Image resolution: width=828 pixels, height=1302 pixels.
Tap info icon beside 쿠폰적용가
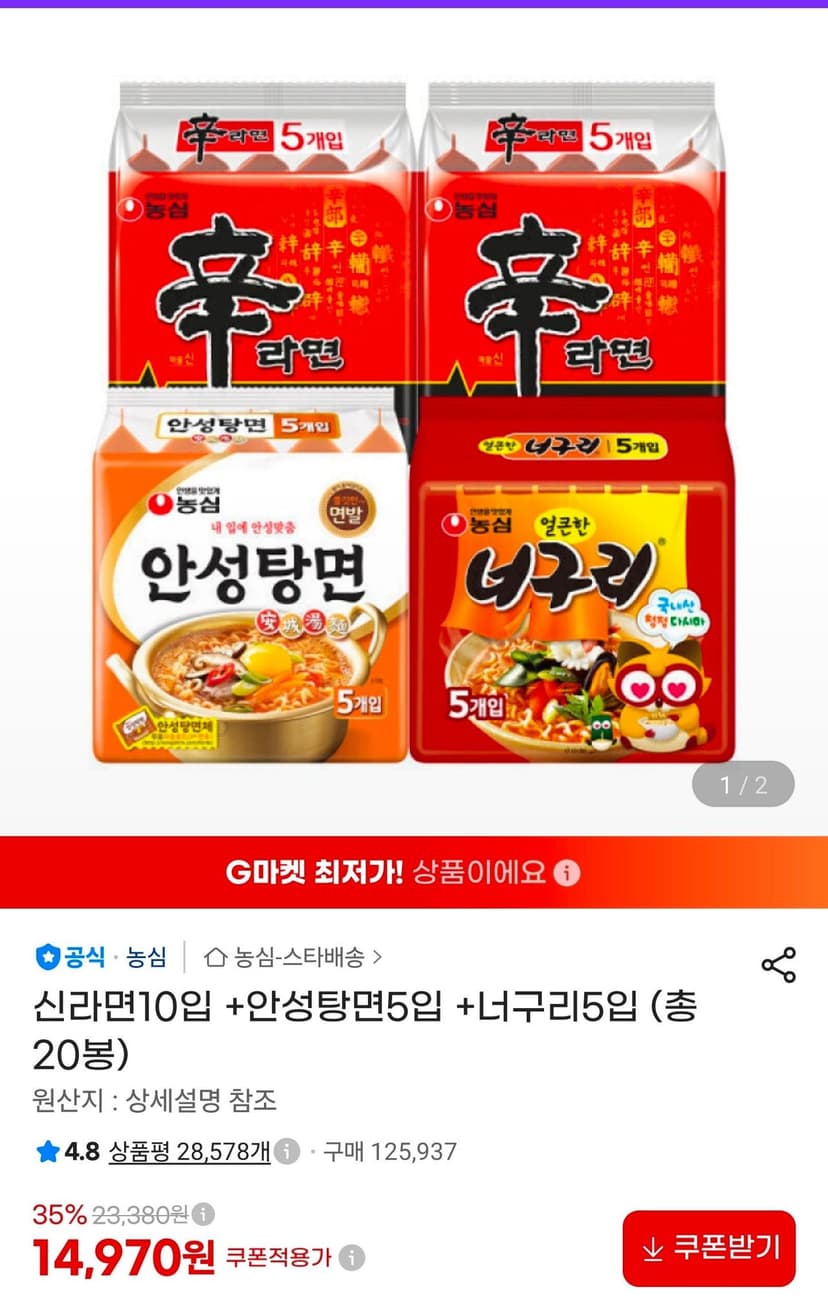351,1258
